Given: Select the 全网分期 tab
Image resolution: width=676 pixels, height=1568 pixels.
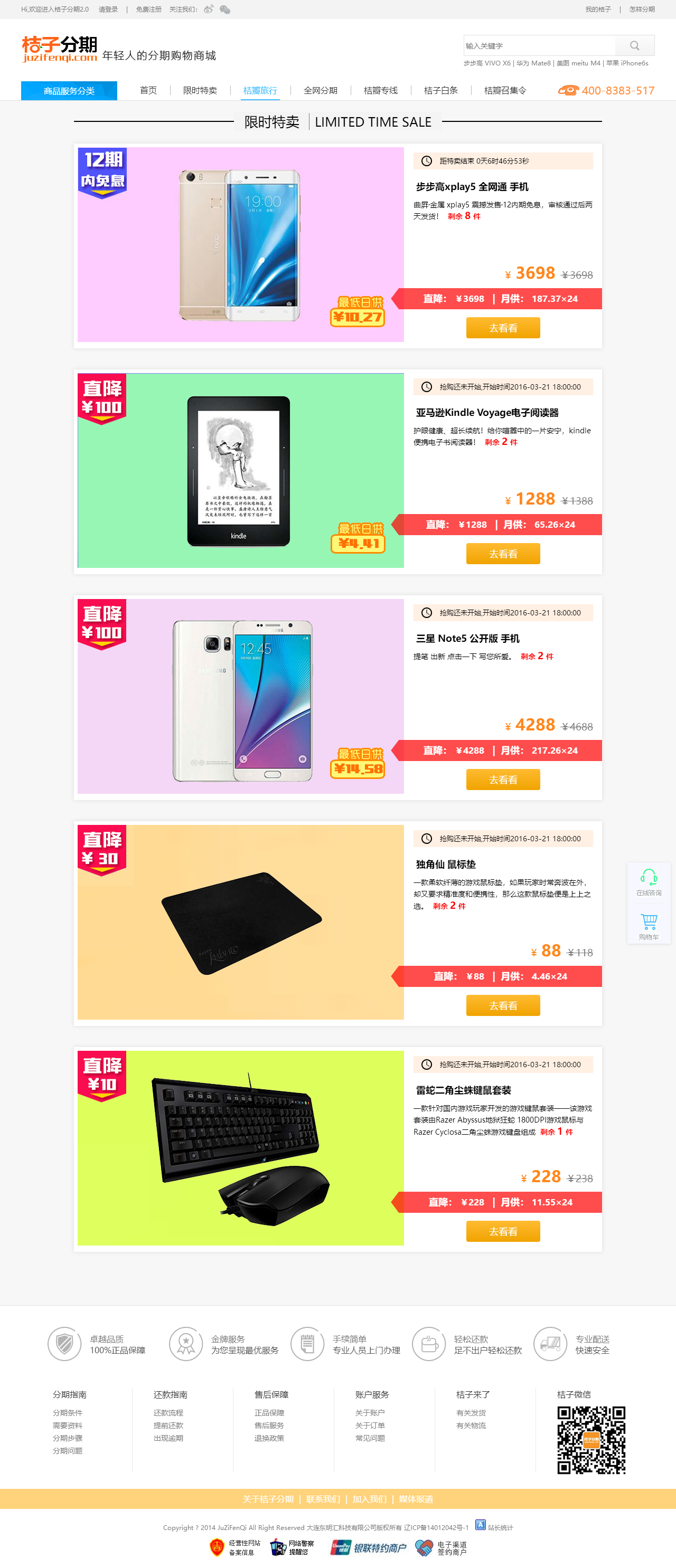Looking at the screenshot, I should 321,91.
